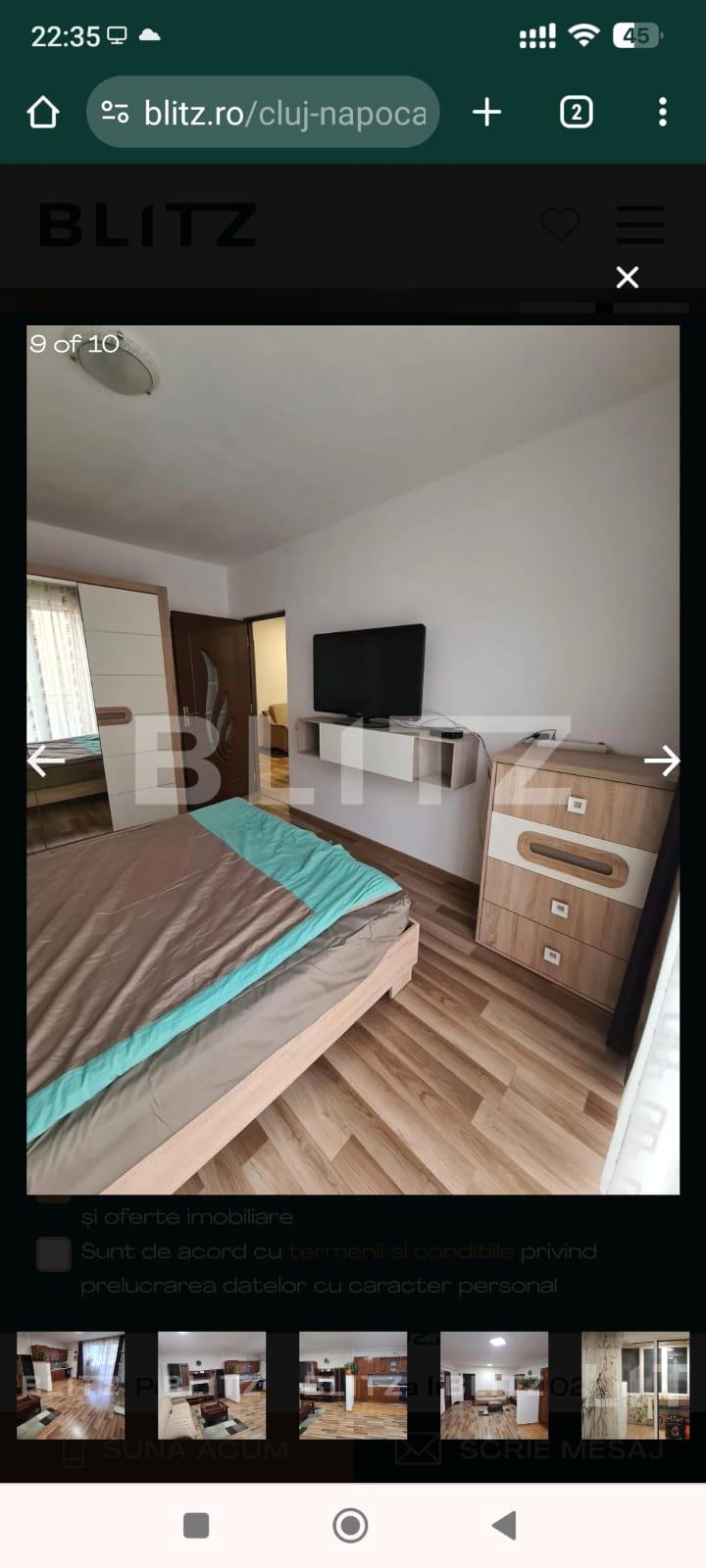Open the tab switcher showing 2 tabs

click(x=576, y=113)
